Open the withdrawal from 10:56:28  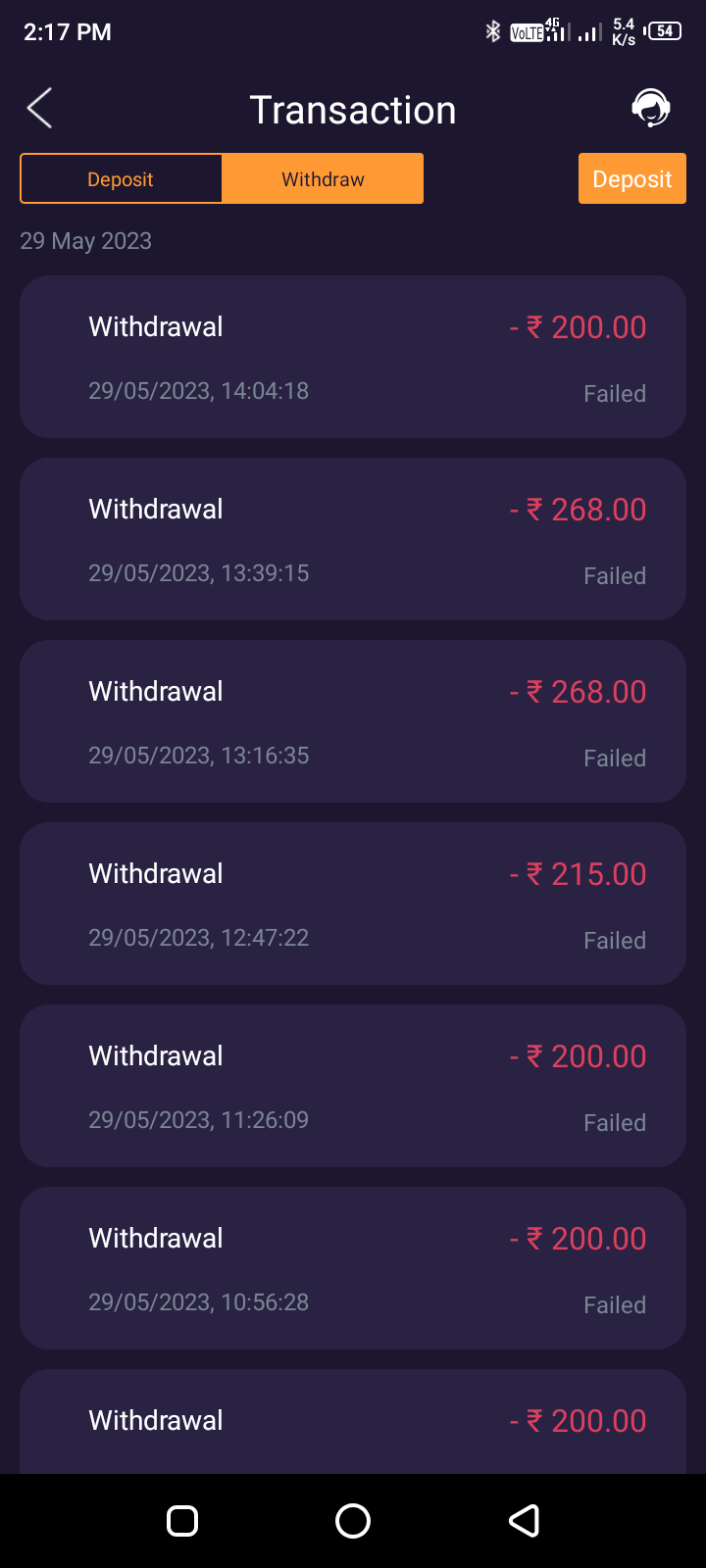click(x=352, y=1268)
